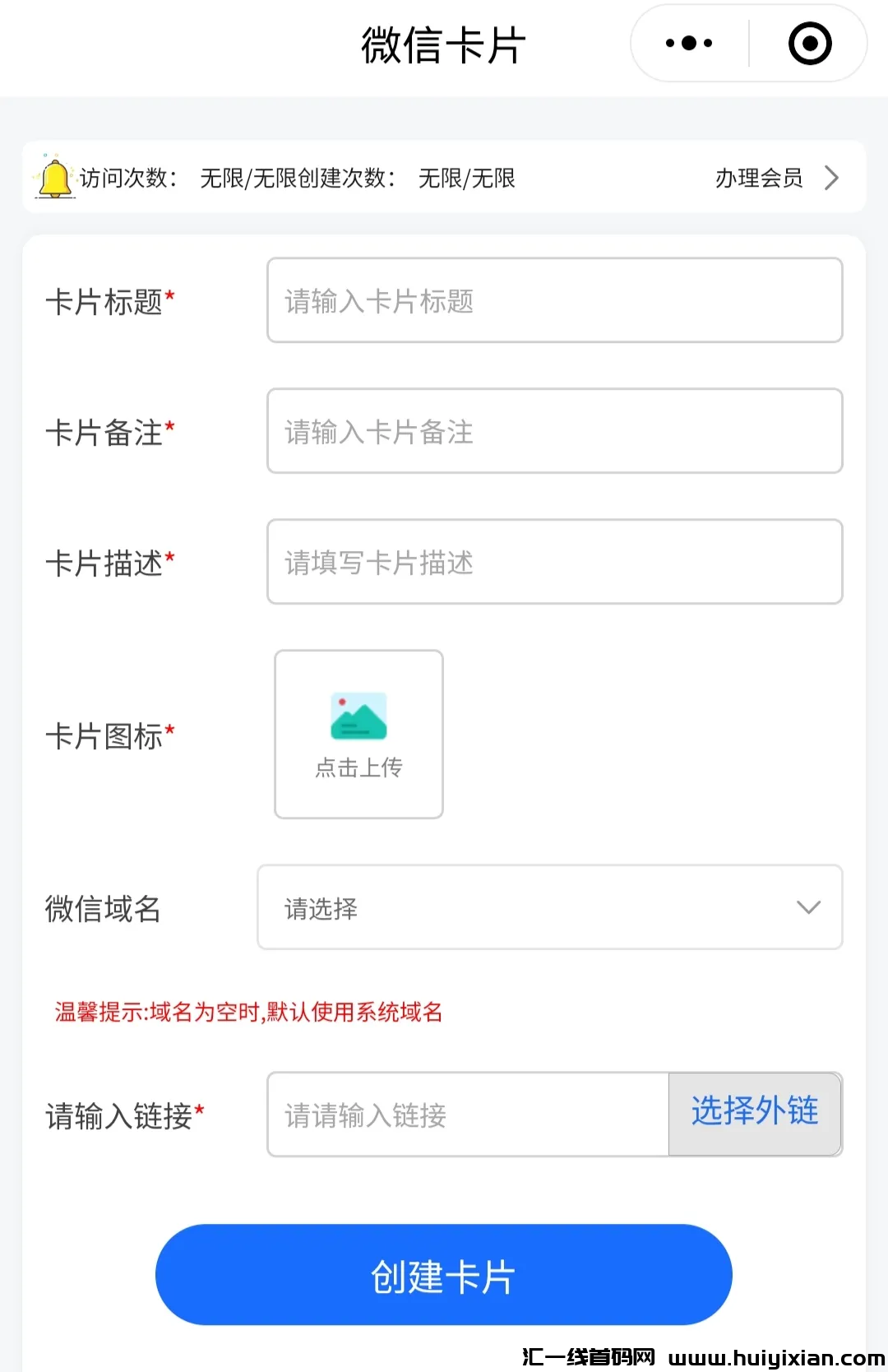Click the 访问次数 stats banner
The width and height of the screenshot is (888, 1372).
point(329,178)
